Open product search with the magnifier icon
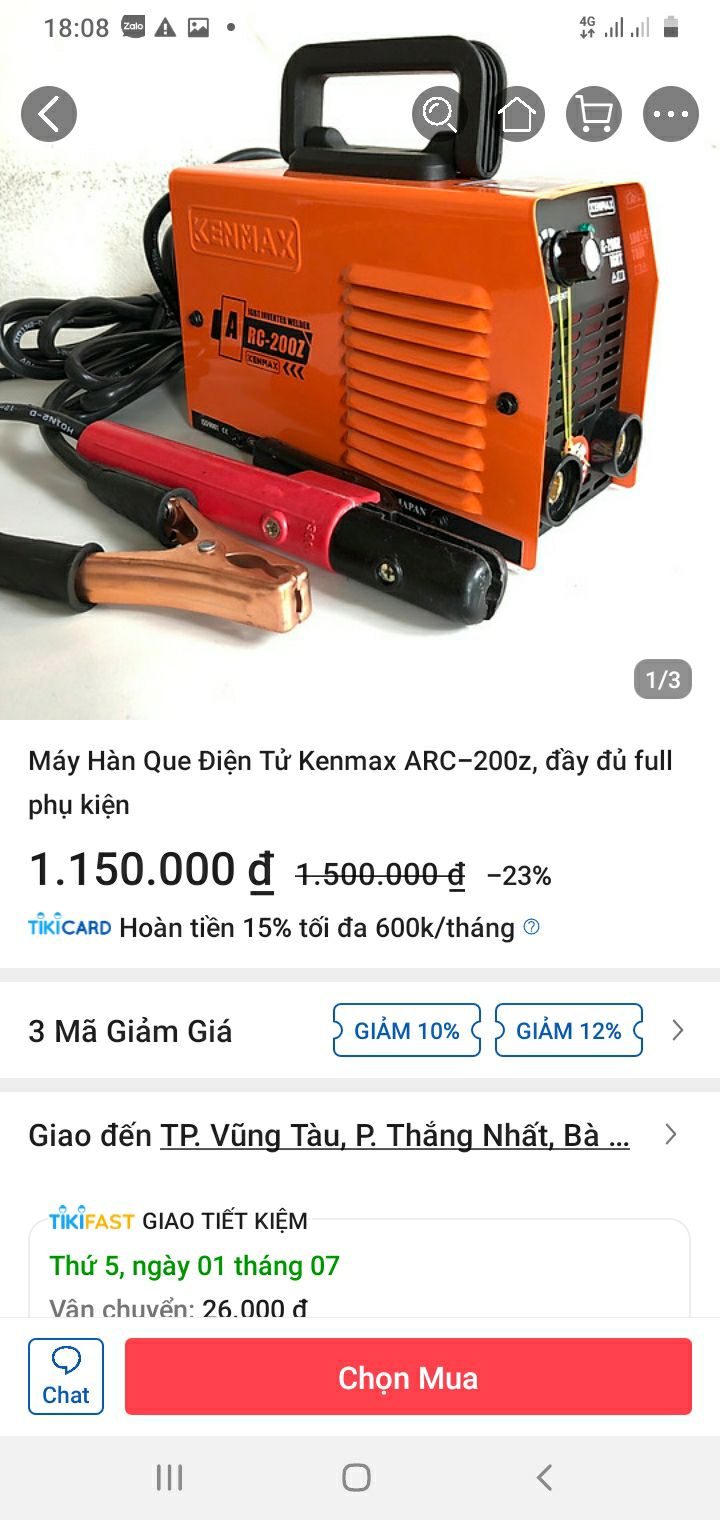720x1520 pixels. [435, 113]
